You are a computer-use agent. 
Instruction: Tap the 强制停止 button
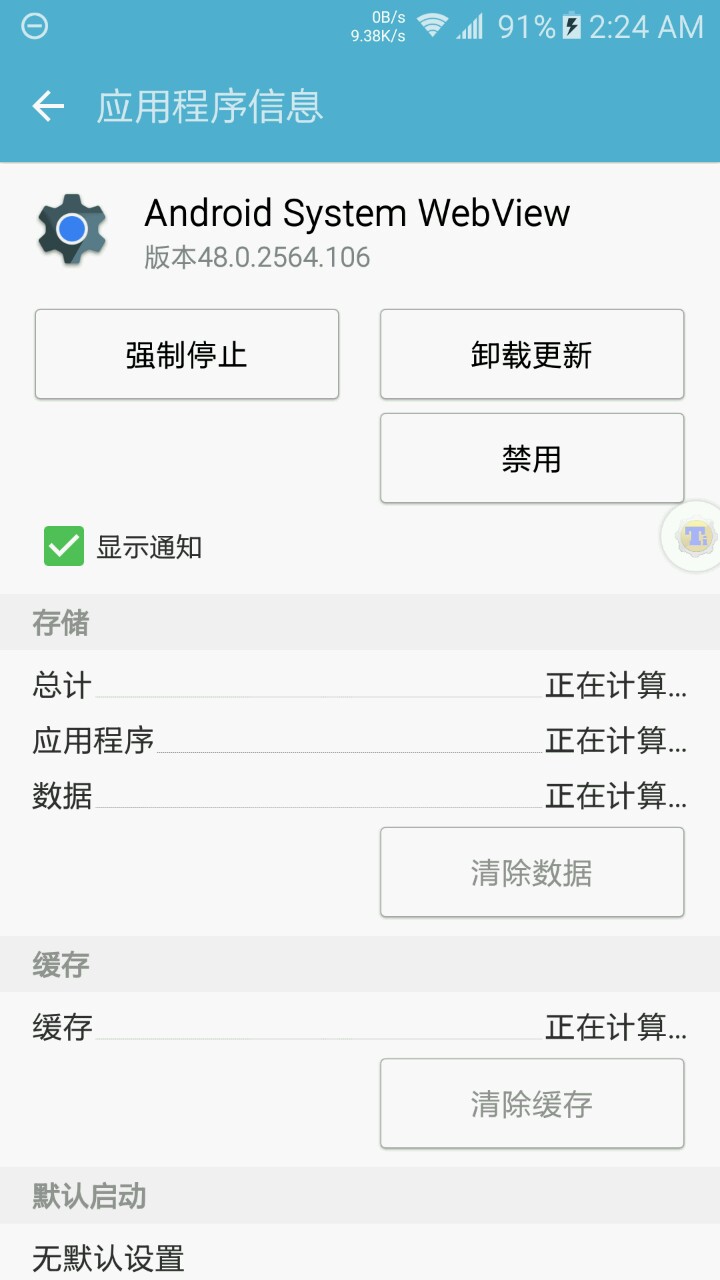[x=187, y=354]
